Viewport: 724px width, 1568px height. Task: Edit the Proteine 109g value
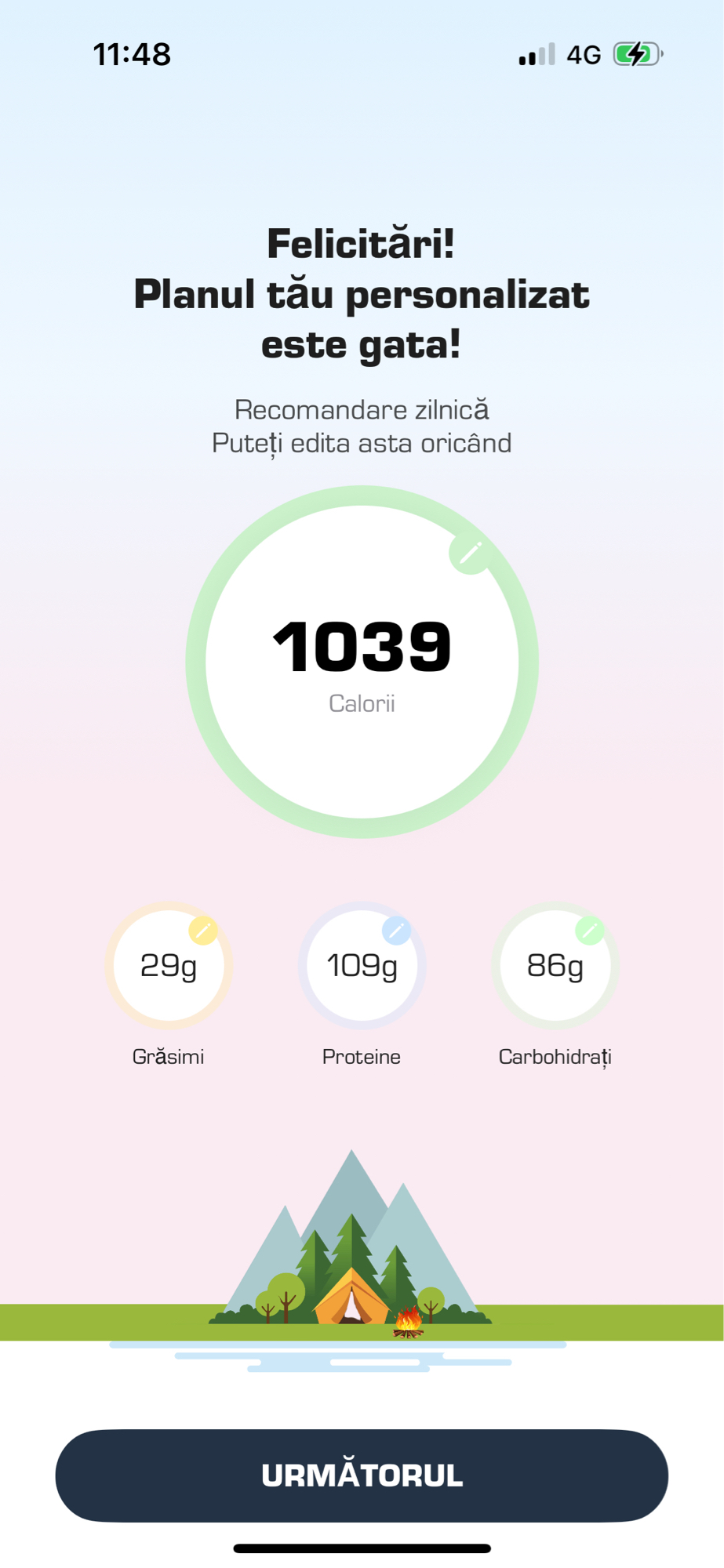click(x=396, y=931)
